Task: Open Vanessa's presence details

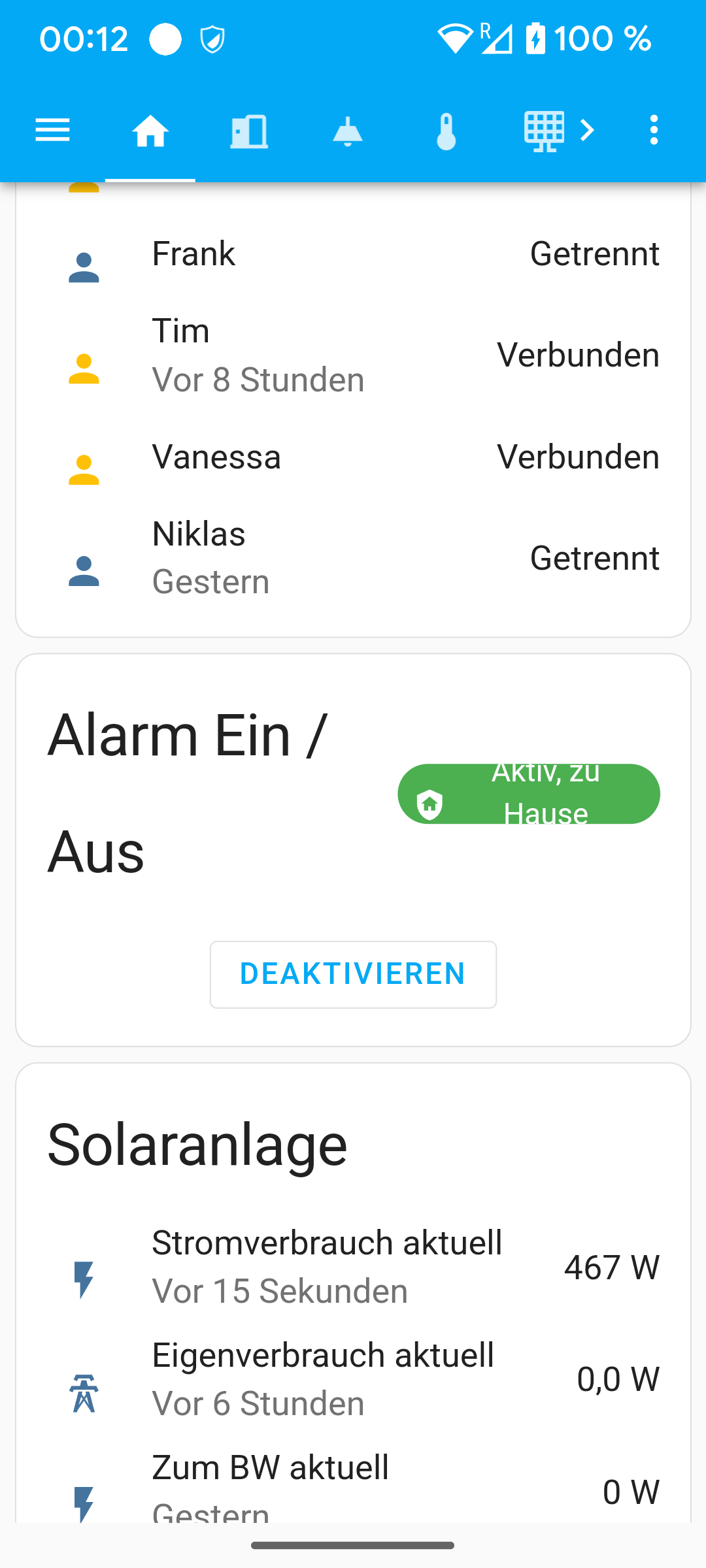Action: (x=353, y=457)
